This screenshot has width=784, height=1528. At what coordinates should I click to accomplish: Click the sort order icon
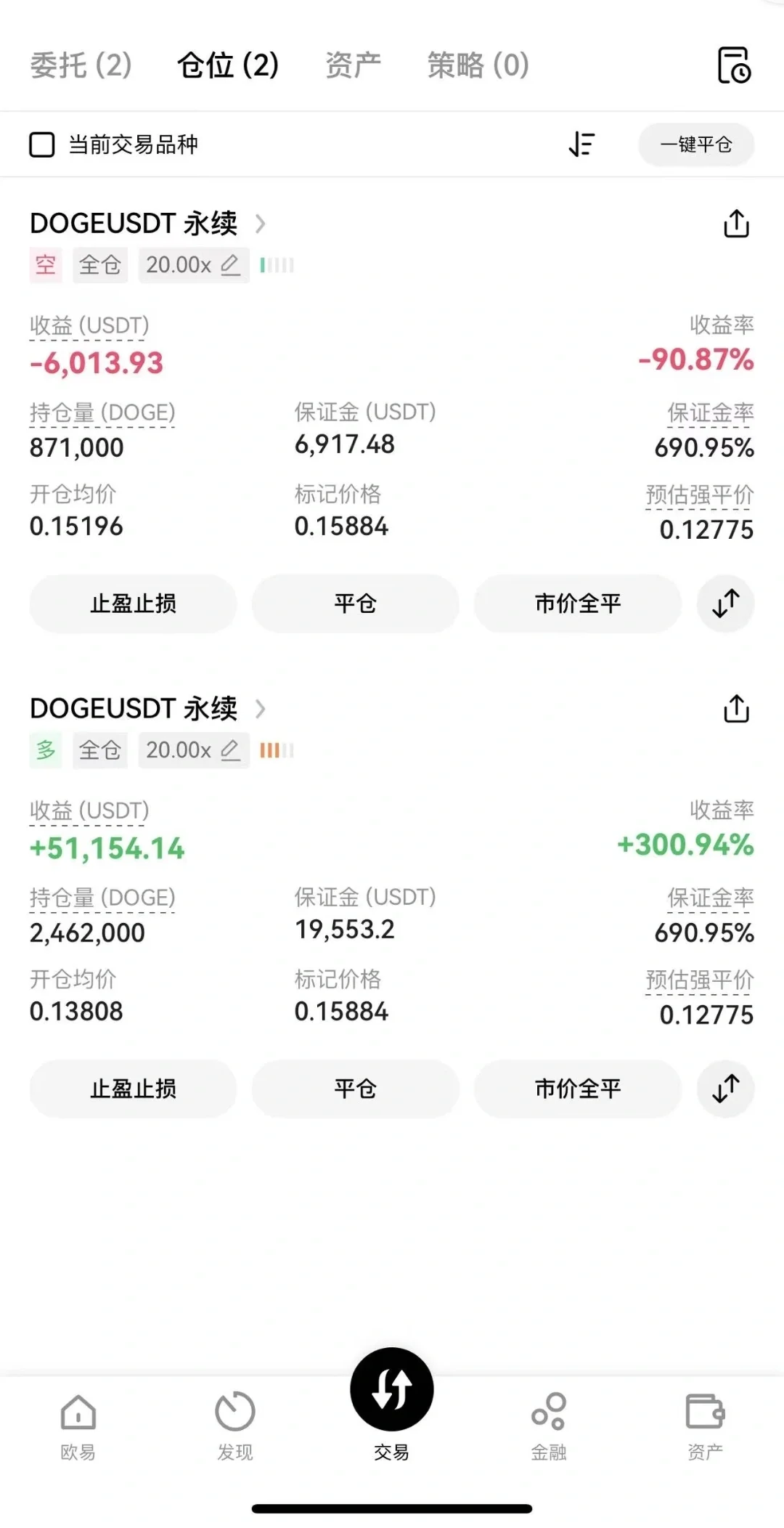(x=581, y=145)
